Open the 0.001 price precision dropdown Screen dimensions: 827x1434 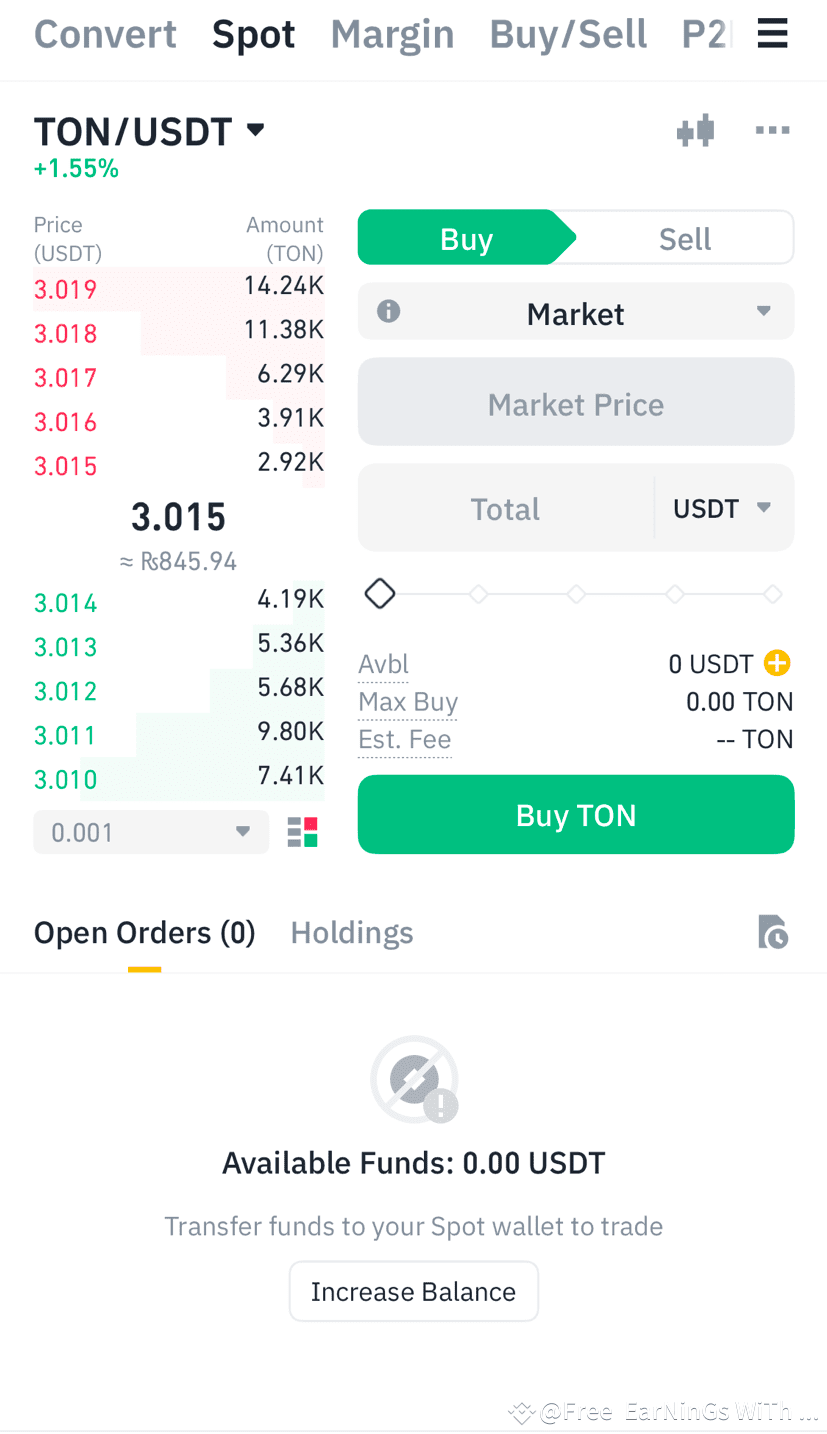[x=150, y=831]
